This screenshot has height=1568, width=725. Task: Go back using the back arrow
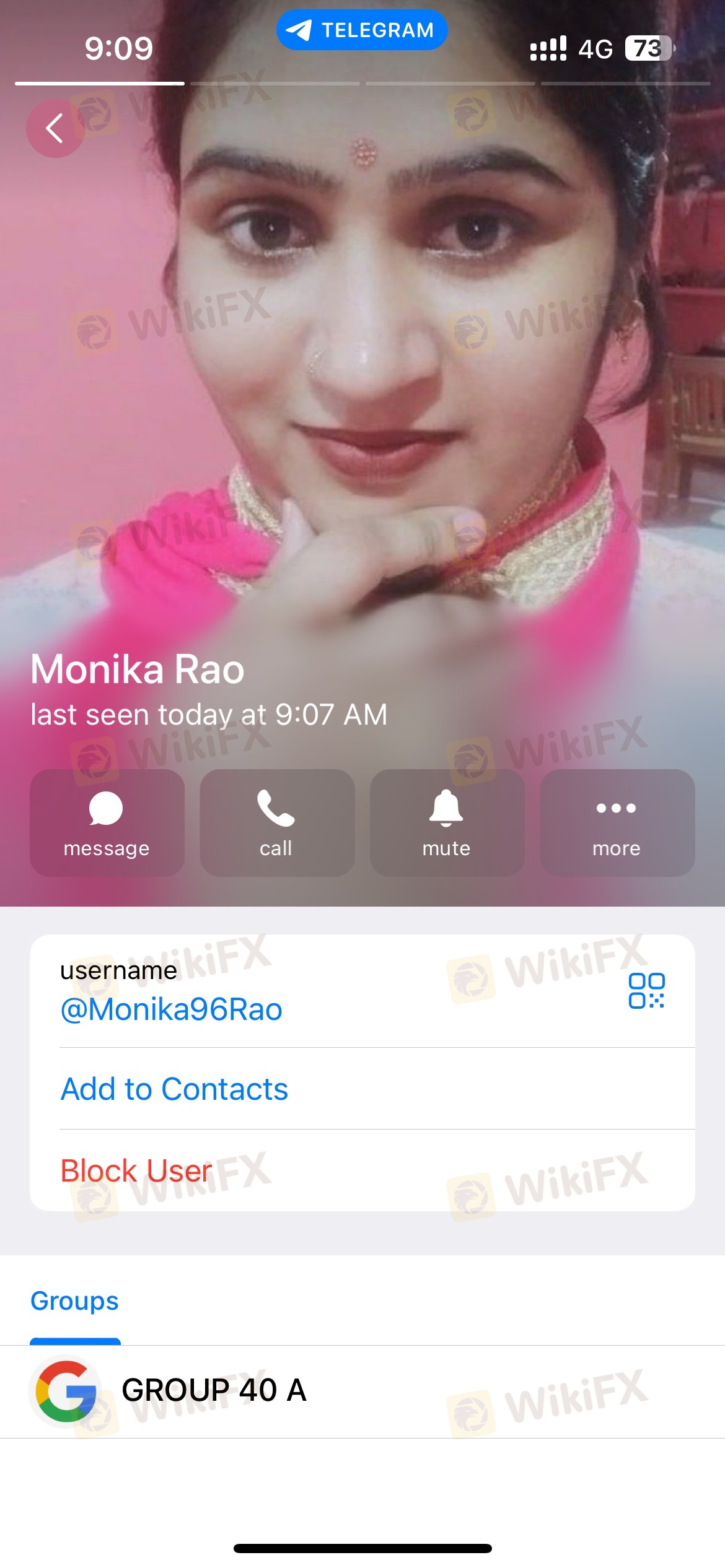(55, 128)
